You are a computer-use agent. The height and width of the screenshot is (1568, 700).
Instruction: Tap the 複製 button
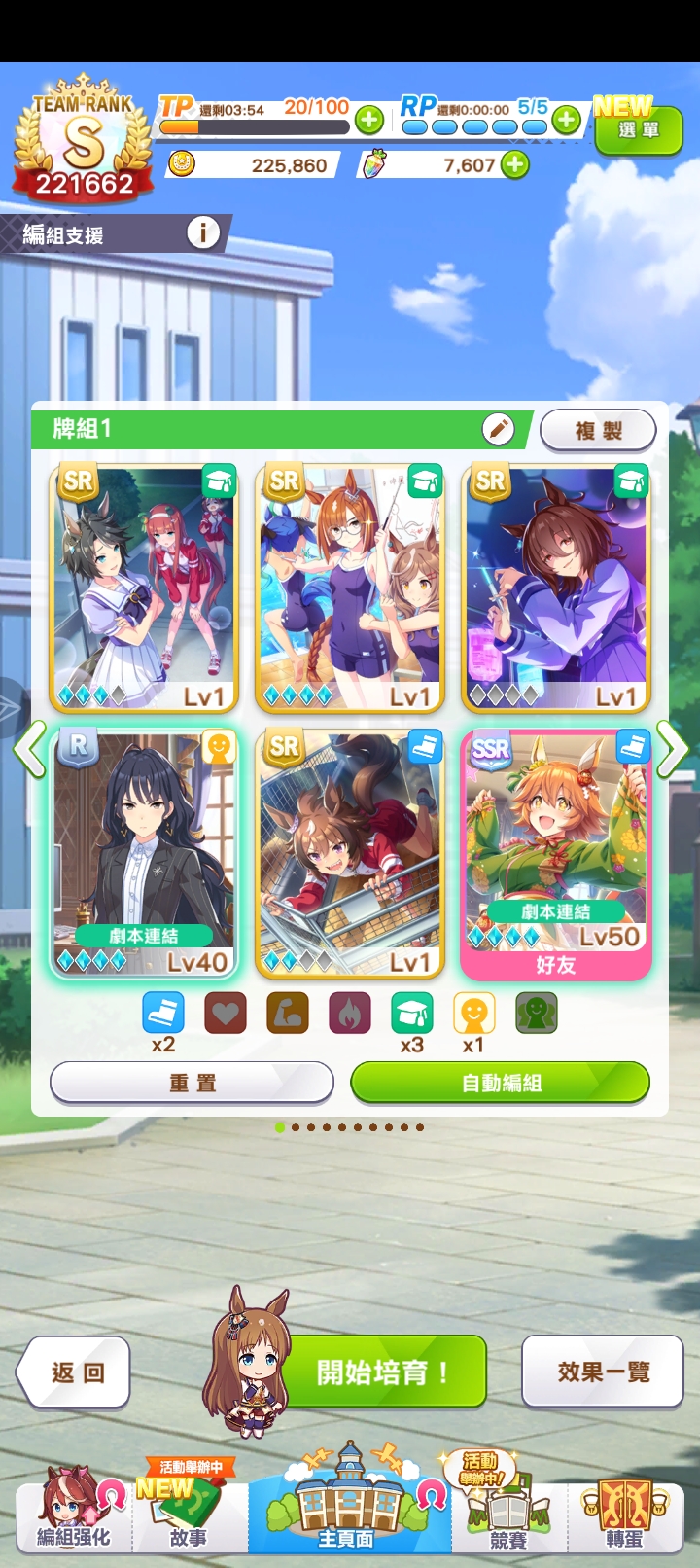tap(598, 430)
